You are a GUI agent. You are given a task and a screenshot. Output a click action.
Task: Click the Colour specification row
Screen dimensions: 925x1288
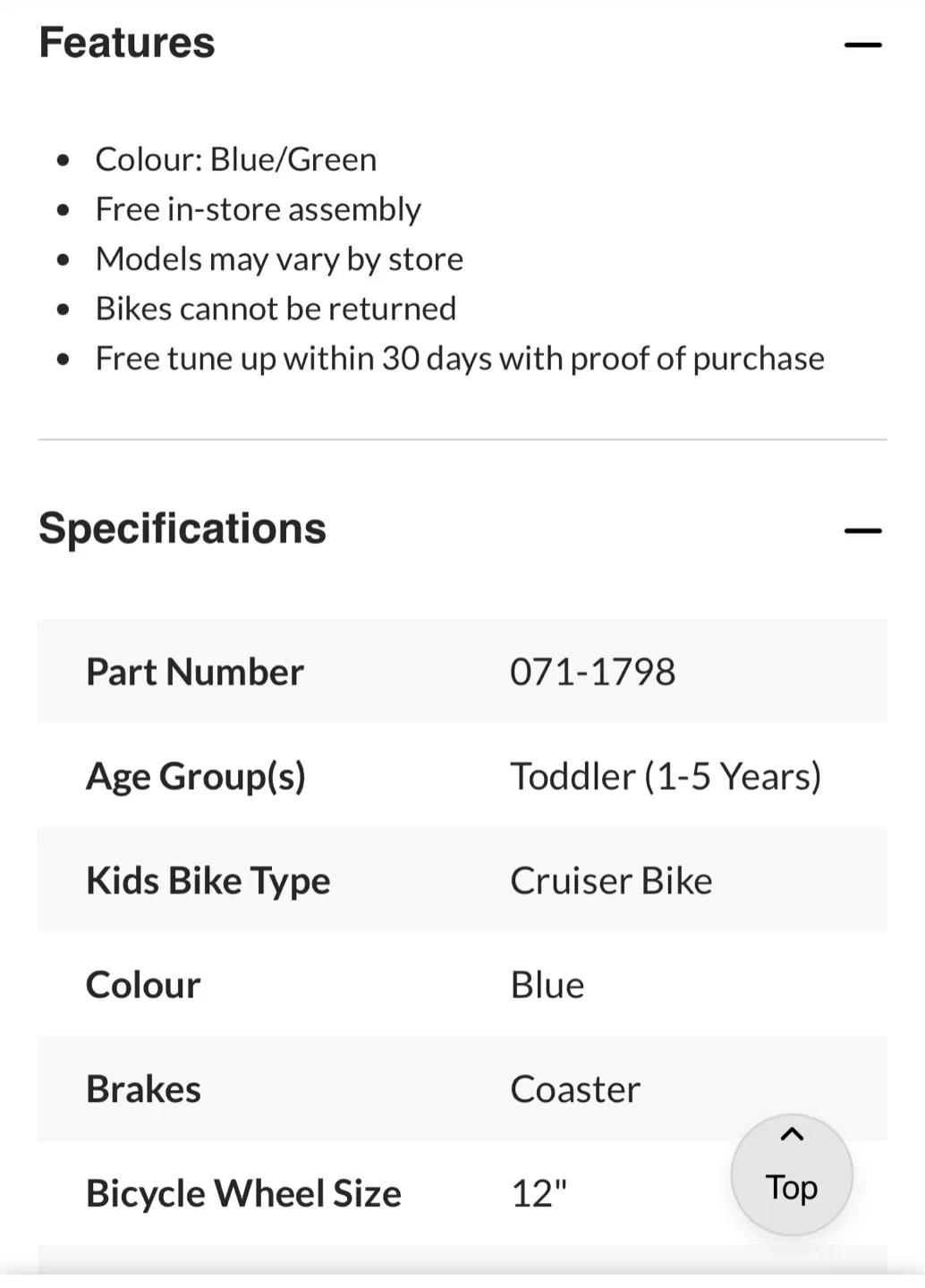pyautogui.click(x=143, y=984)
